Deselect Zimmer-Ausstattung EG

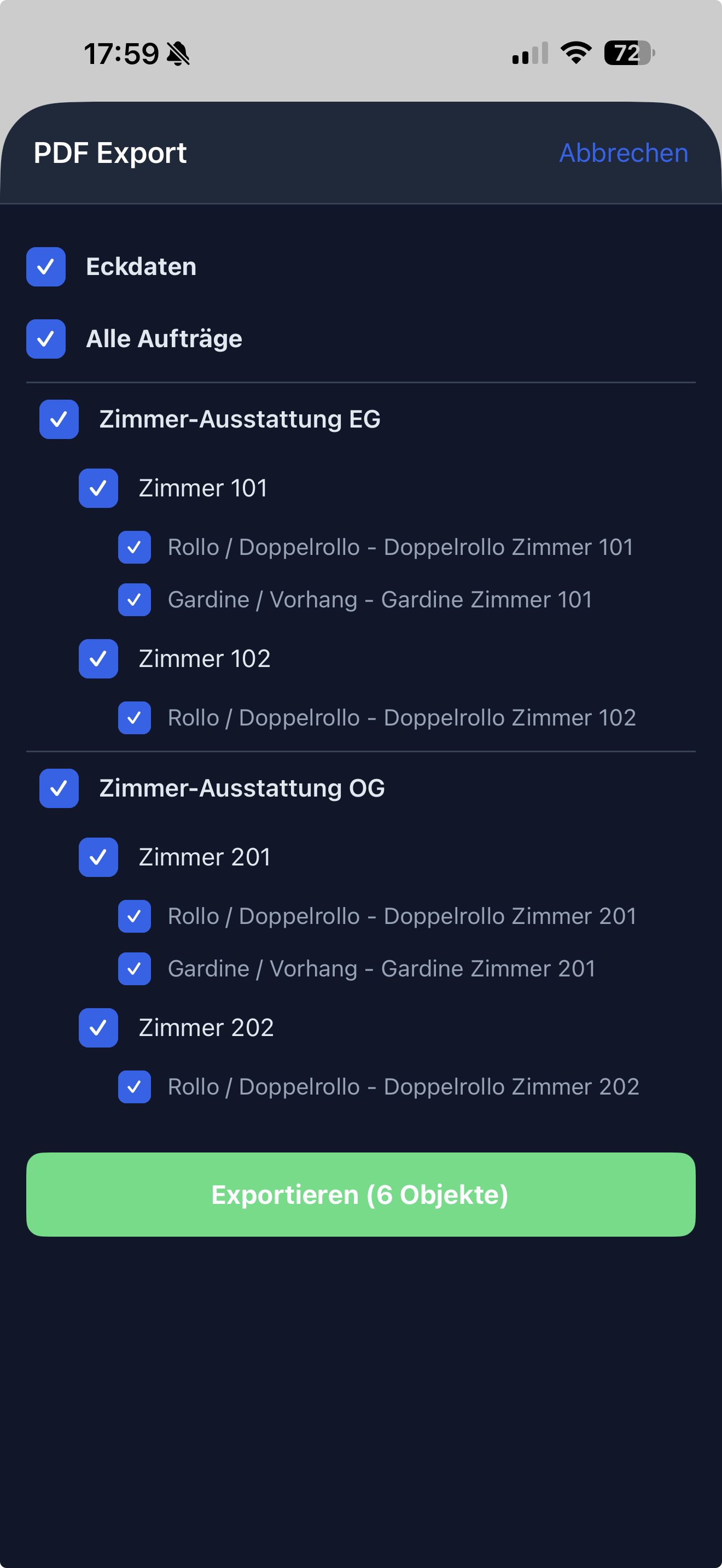coord(59,419)
